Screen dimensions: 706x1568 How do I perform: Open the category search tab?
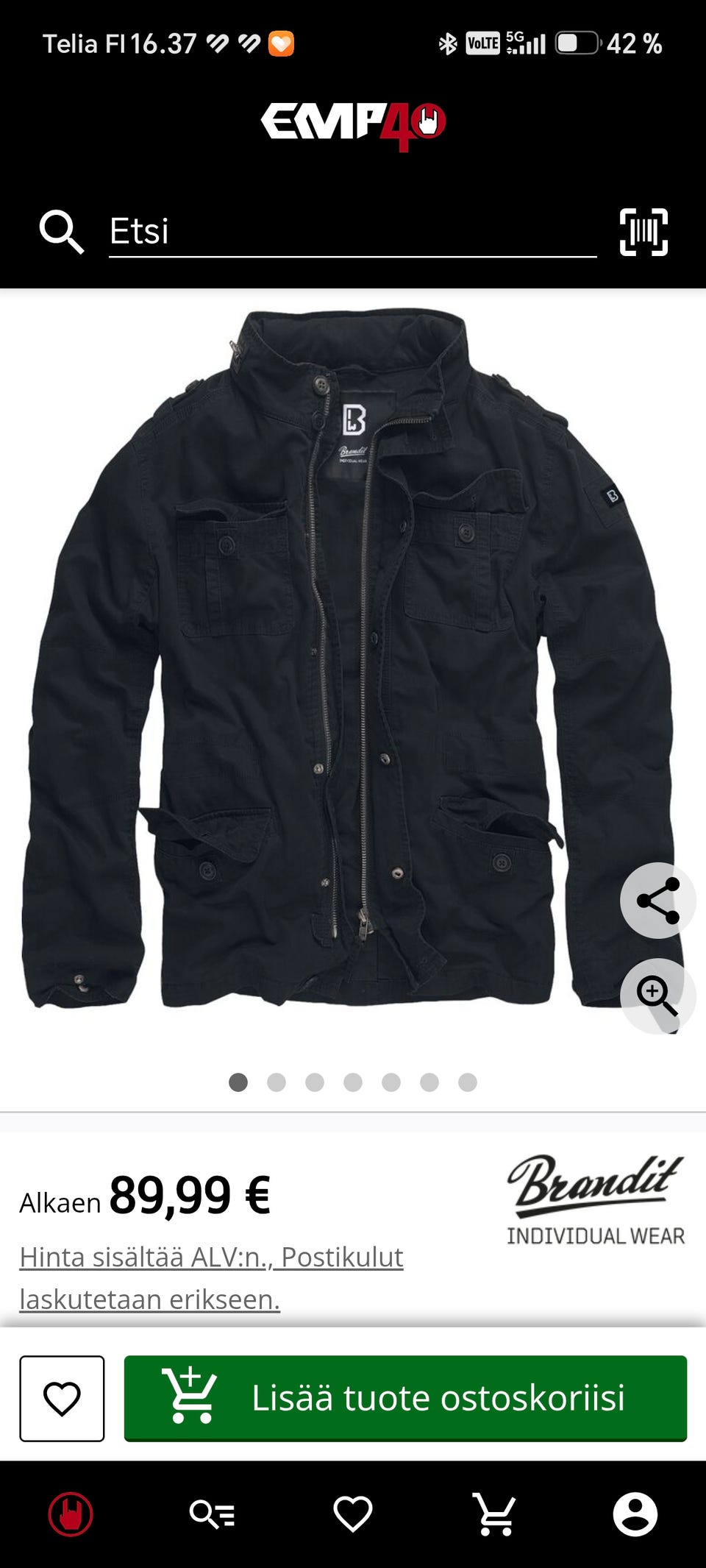[212, 1514]
